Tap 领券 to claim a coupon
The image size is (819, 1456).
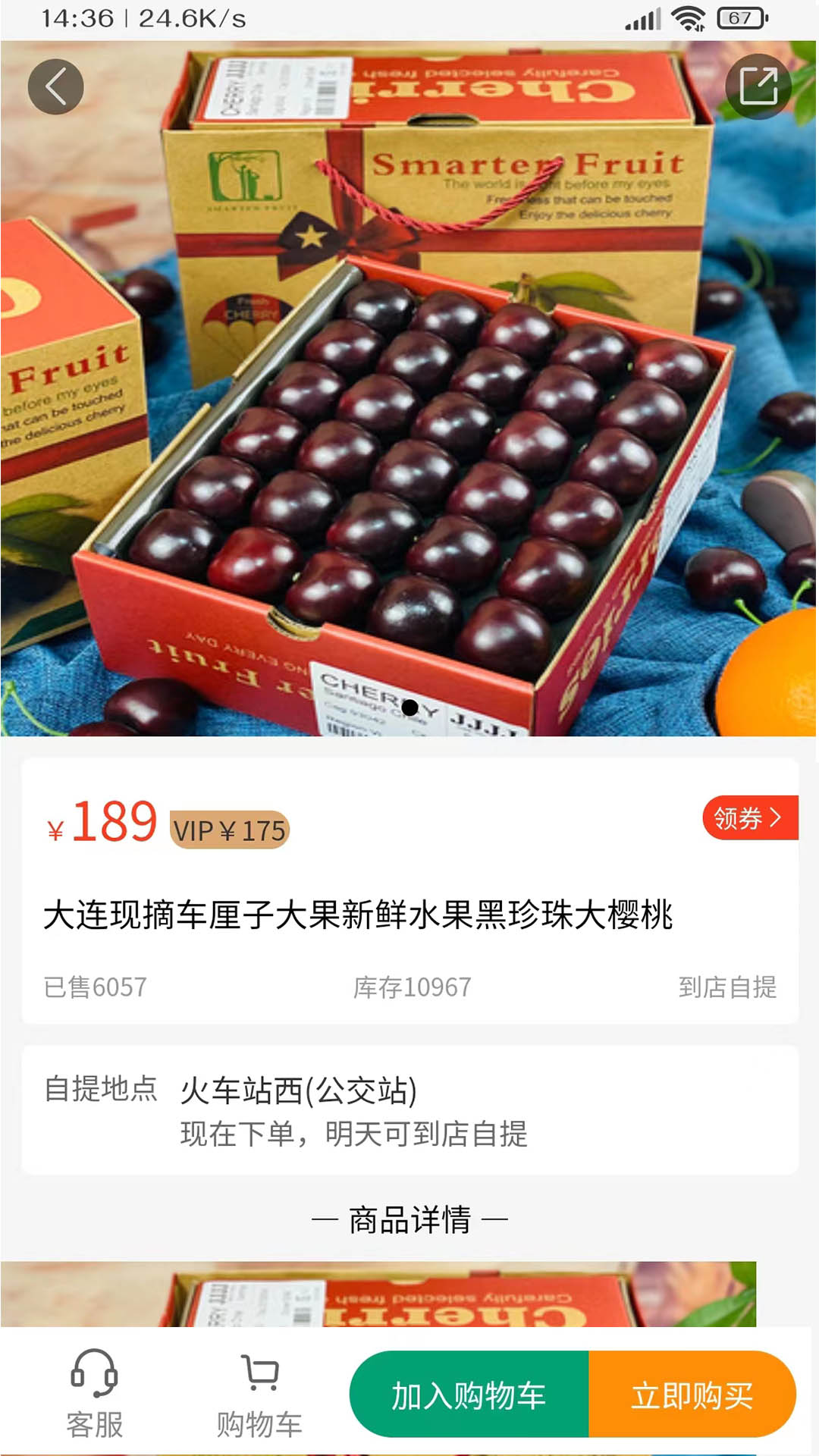click(x=748, y=817)
